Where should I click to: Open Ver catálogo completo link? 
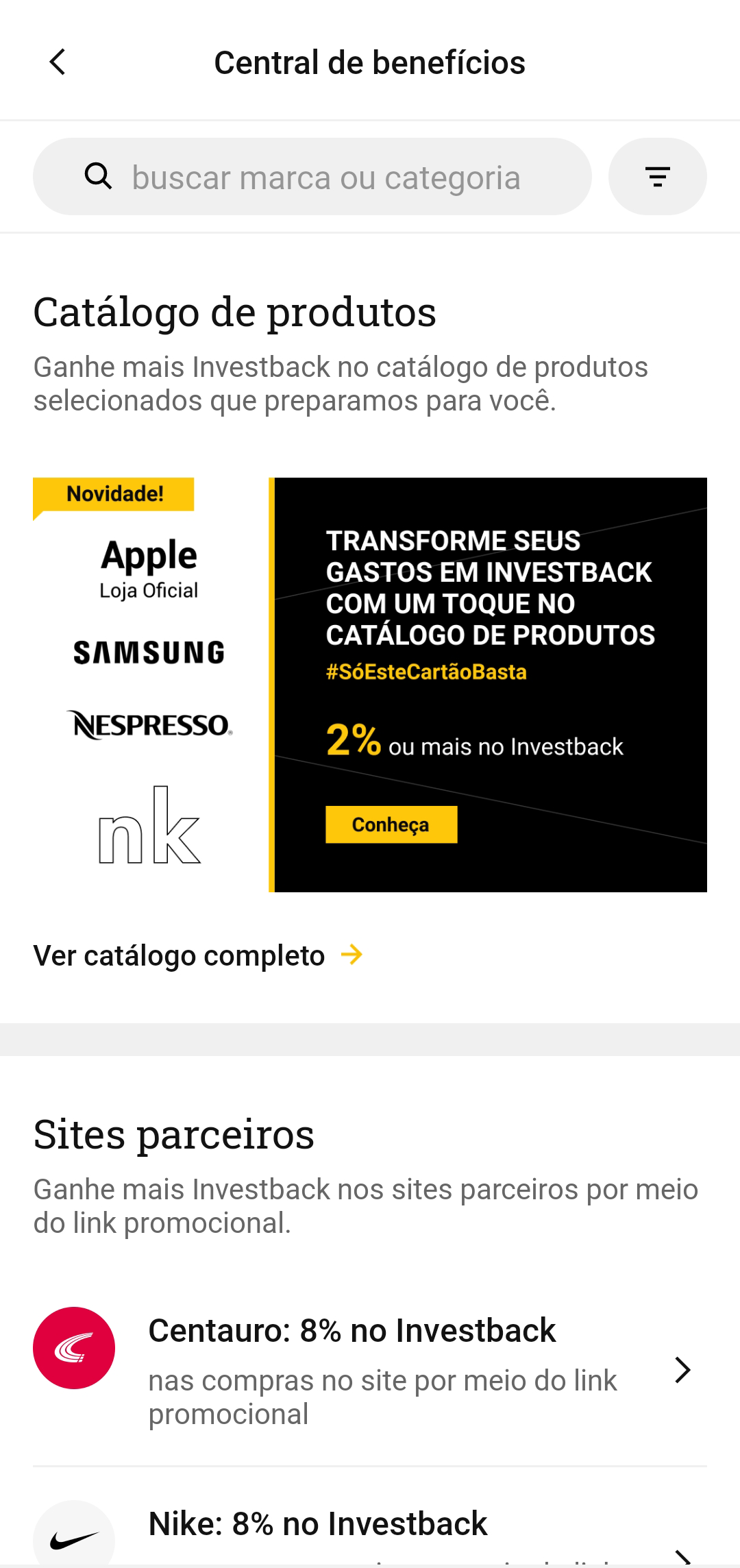pos(197,955)
